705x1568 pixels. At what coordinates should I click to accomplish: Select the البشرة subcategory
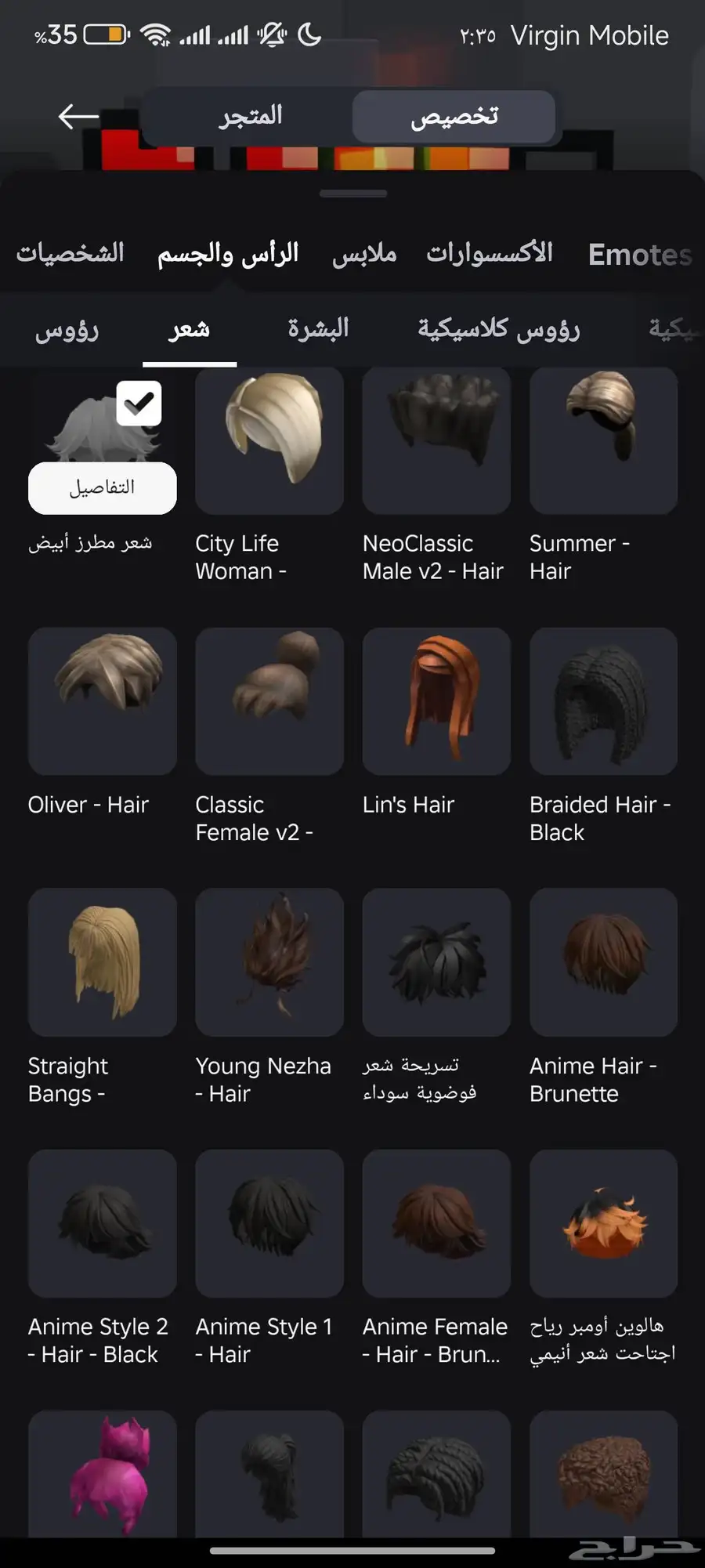tap(318, 328)
